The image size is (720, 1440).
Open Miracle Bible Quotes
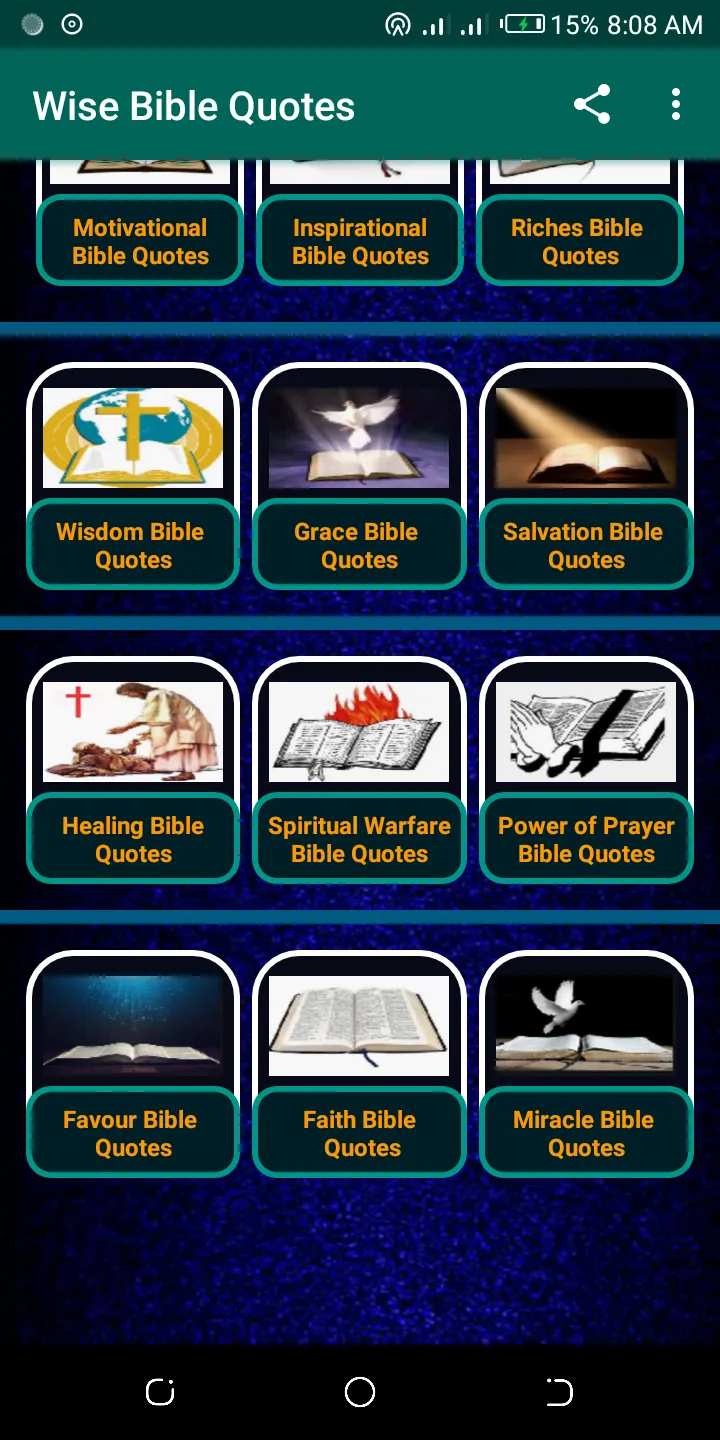(x=586, y=1133)
